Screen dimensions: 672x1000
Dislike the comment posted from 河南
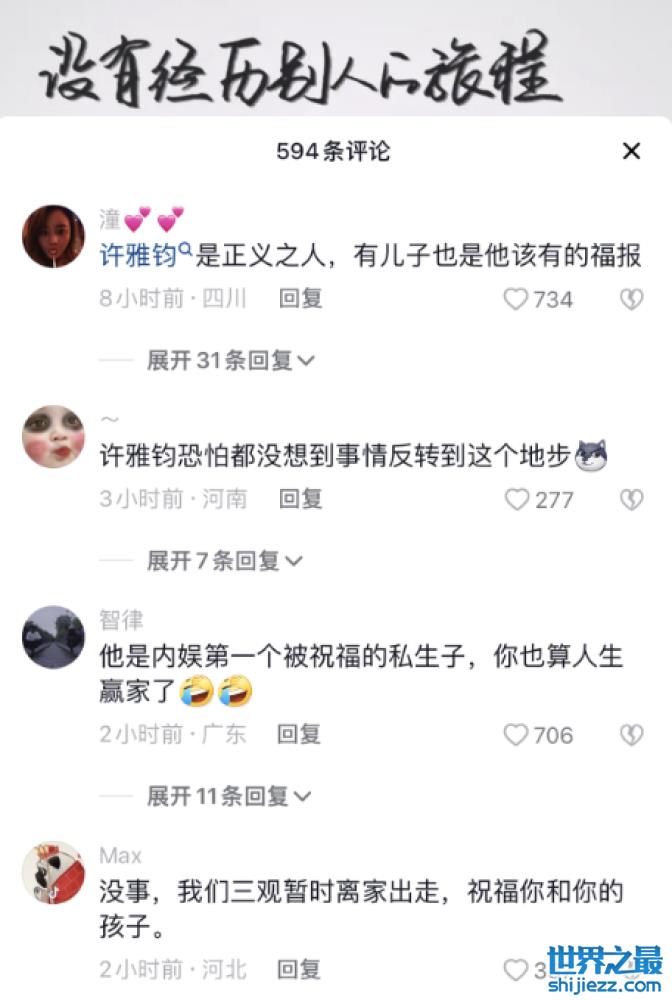click(x=631, y=499)
